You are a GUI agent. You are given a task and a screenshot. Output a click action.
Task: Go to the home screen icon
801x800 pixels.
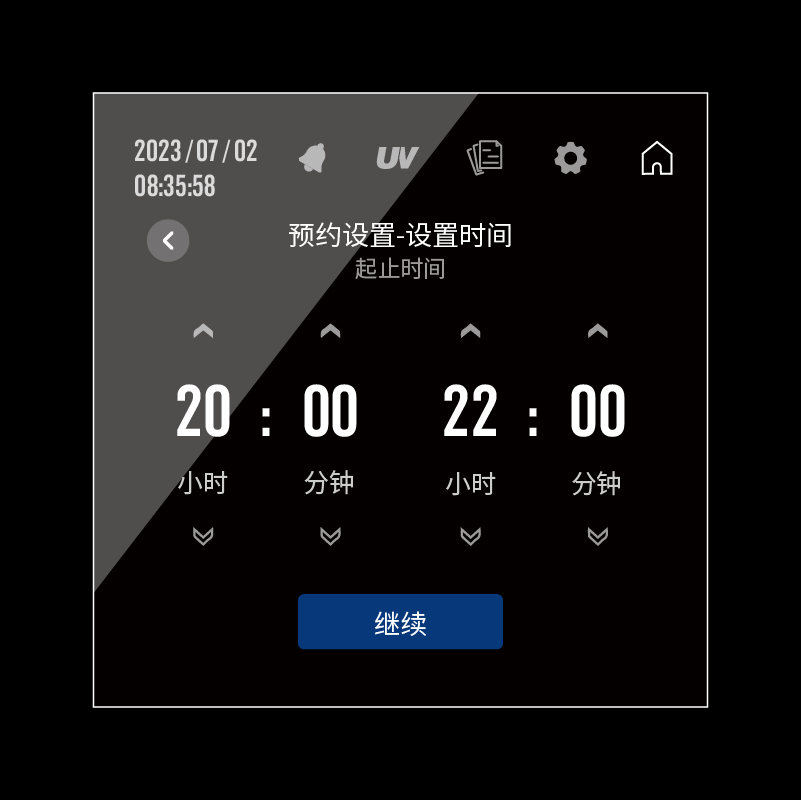pos(657,158)
